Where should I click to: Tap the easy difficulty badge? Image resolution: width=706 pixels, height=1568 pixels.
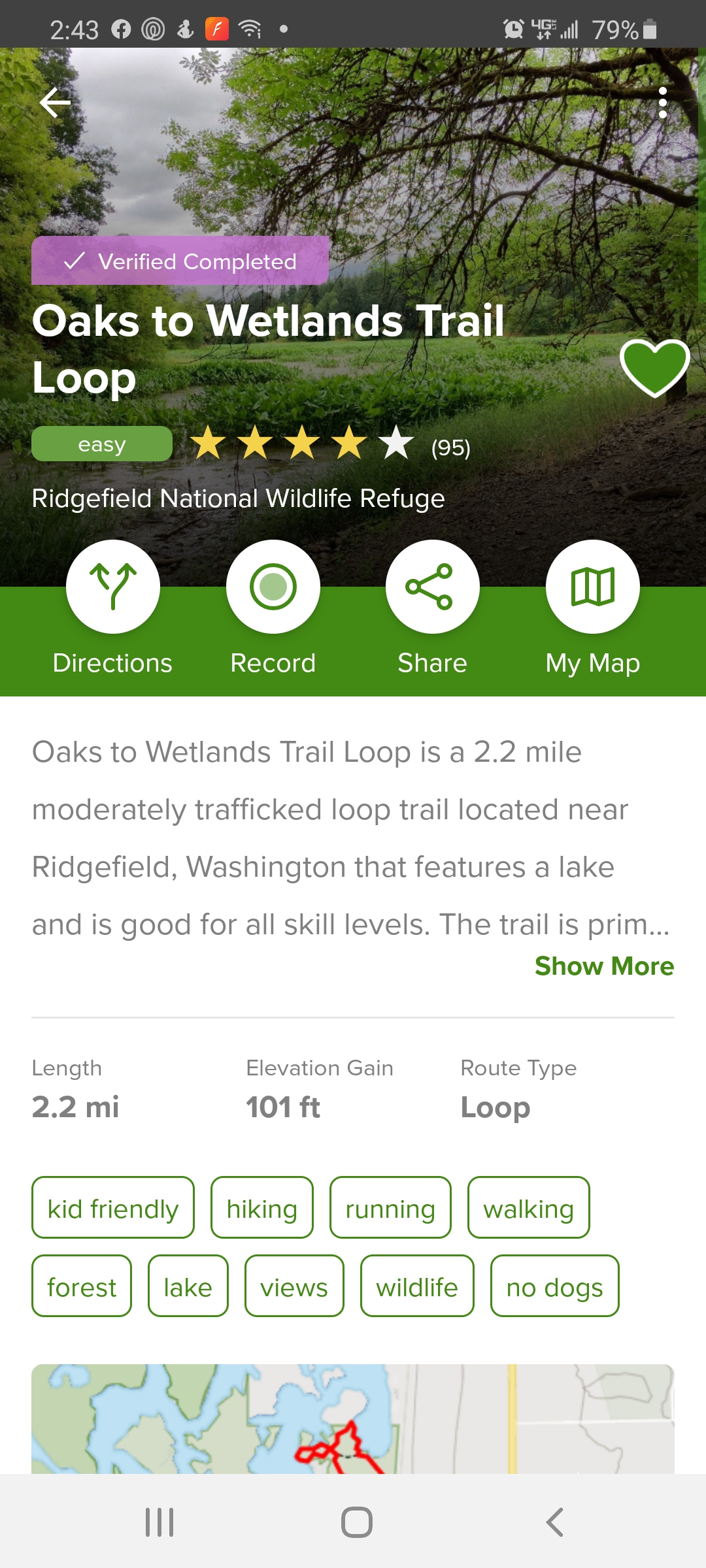point(101,444)
